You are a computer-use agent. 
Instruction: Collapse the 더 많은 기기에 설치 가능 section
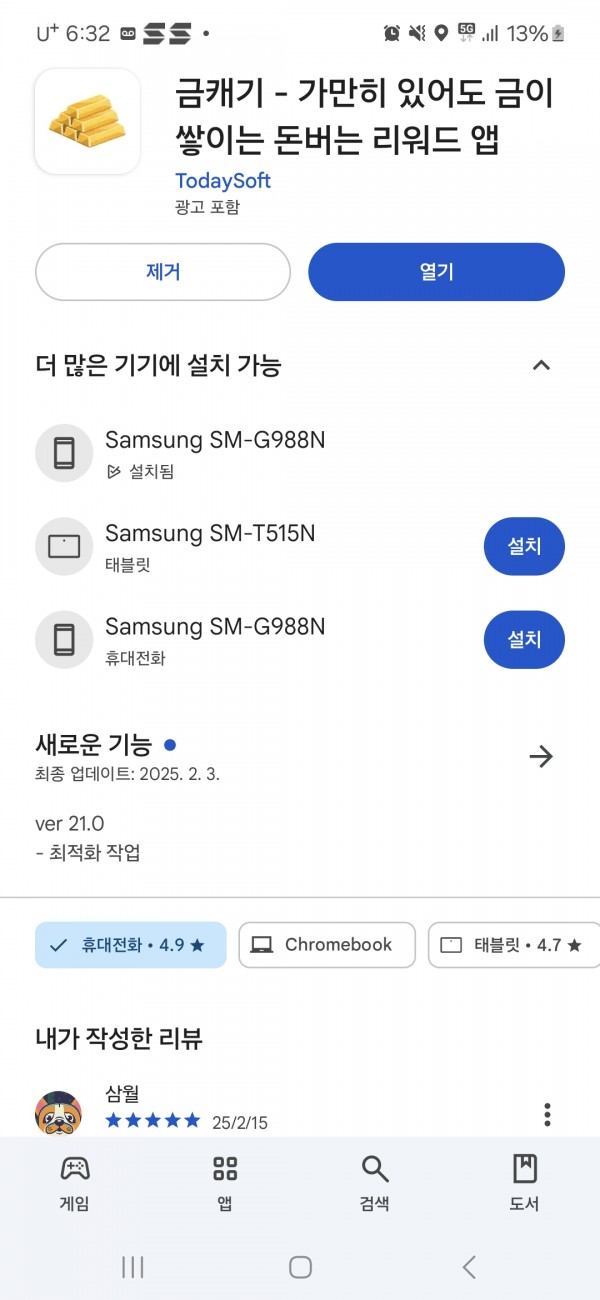[541, 365]
